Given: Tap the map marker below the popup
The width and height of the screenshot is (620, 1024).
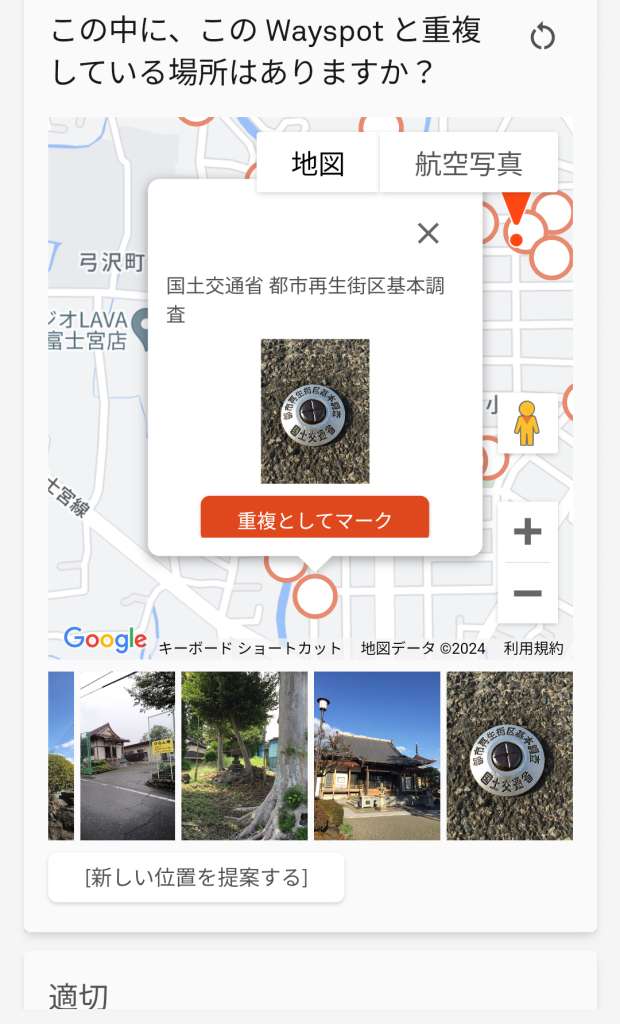Looking at the screenshot, I should (315, 596).
